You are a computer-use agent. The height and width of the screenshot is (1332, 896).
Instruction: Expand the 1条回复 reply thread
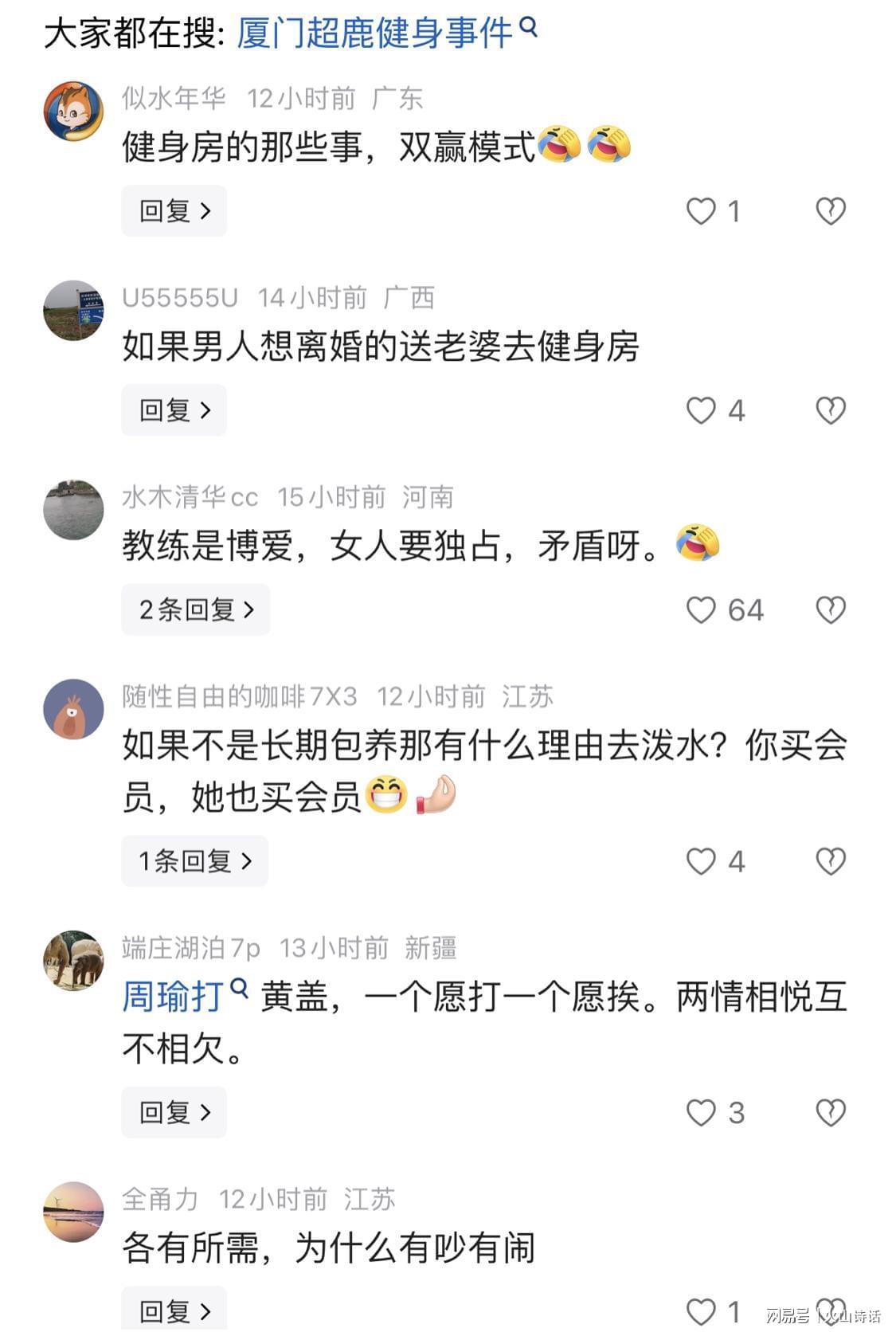point(194,861)
